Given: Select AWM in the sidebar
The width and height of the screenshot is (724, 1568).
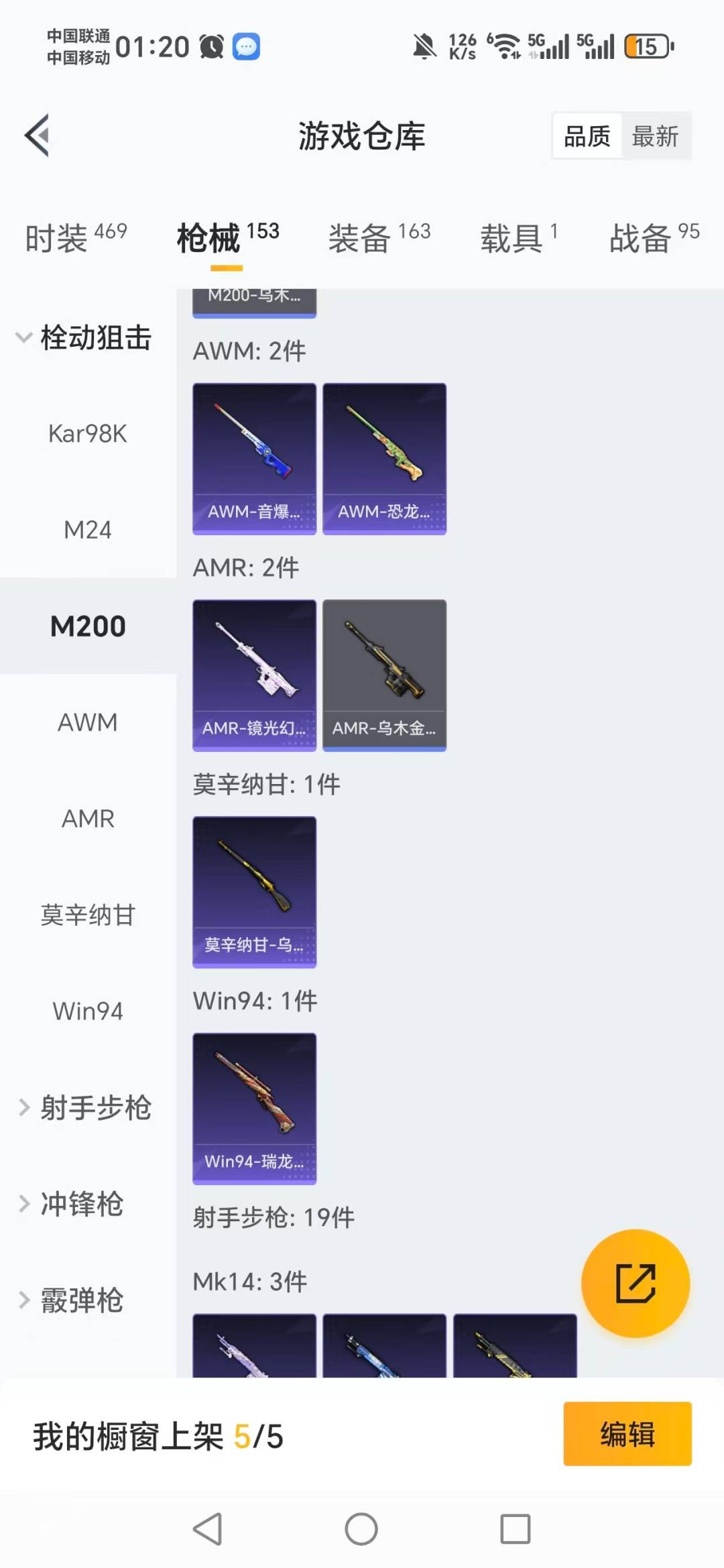Looking at the screenshot, I should [x=88, y=722].
